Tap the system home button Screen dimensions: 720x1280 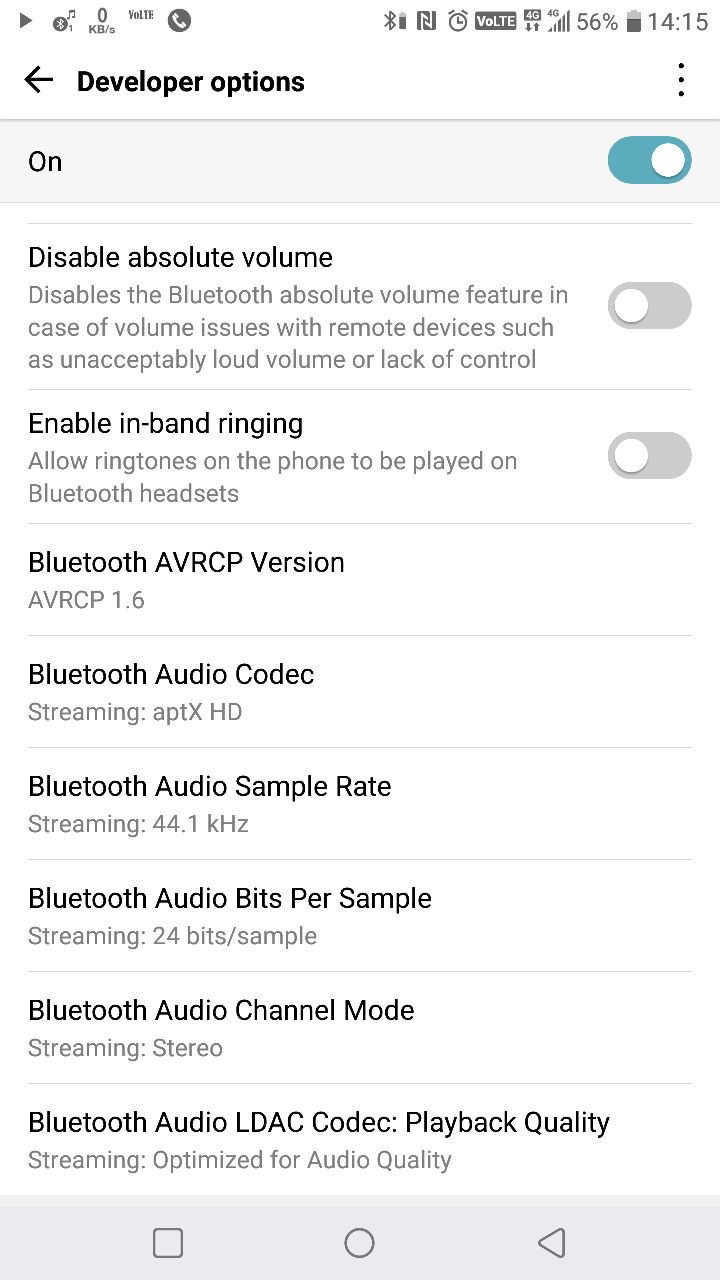tap(359, 1243)
